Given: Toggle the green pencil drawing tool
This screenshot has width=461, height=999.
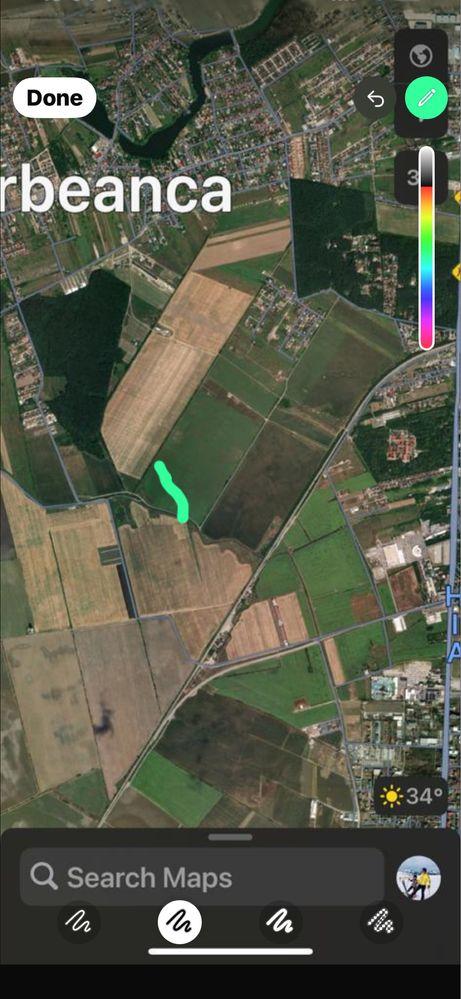Looking at the screenshot, I should point(427,98).
